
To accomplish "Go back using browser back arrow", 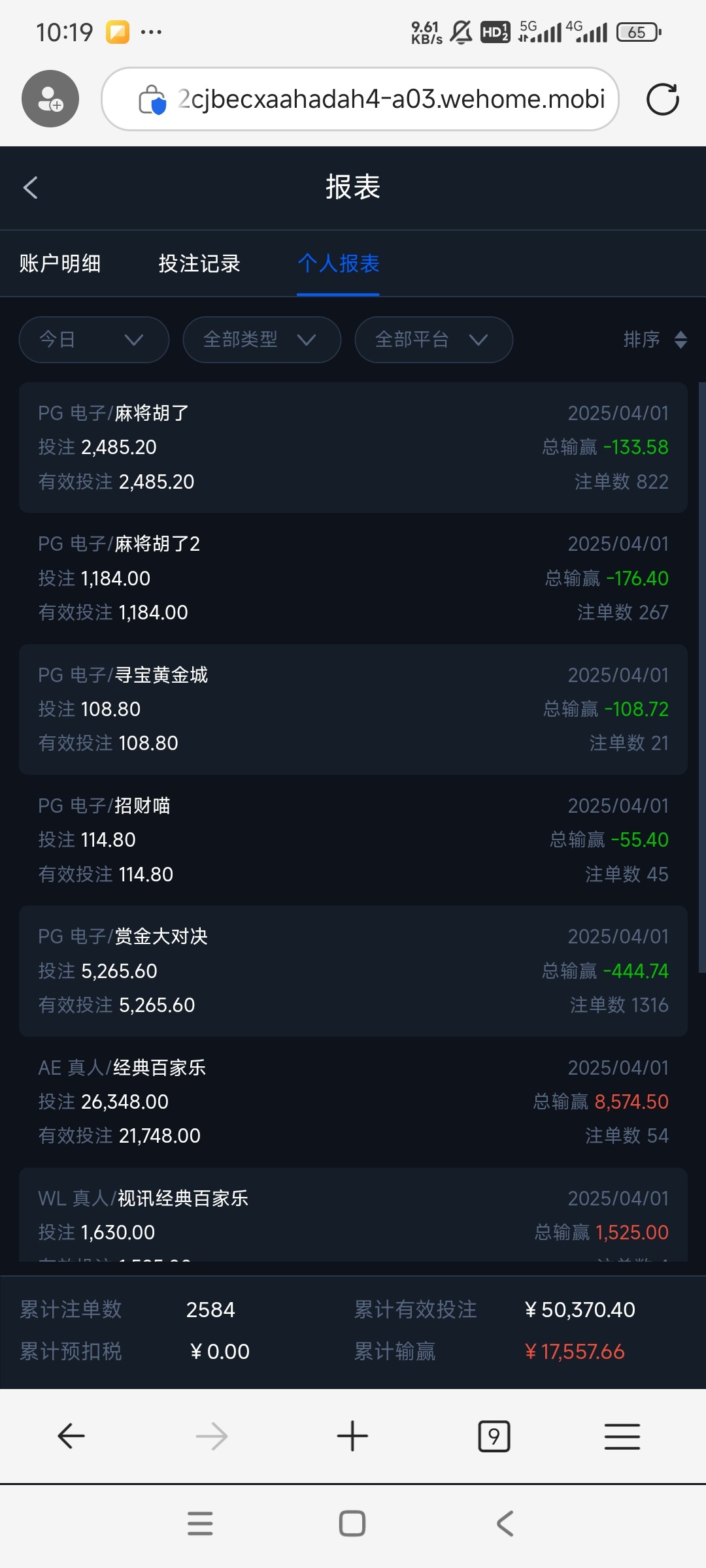I will tap(71, 1436).
